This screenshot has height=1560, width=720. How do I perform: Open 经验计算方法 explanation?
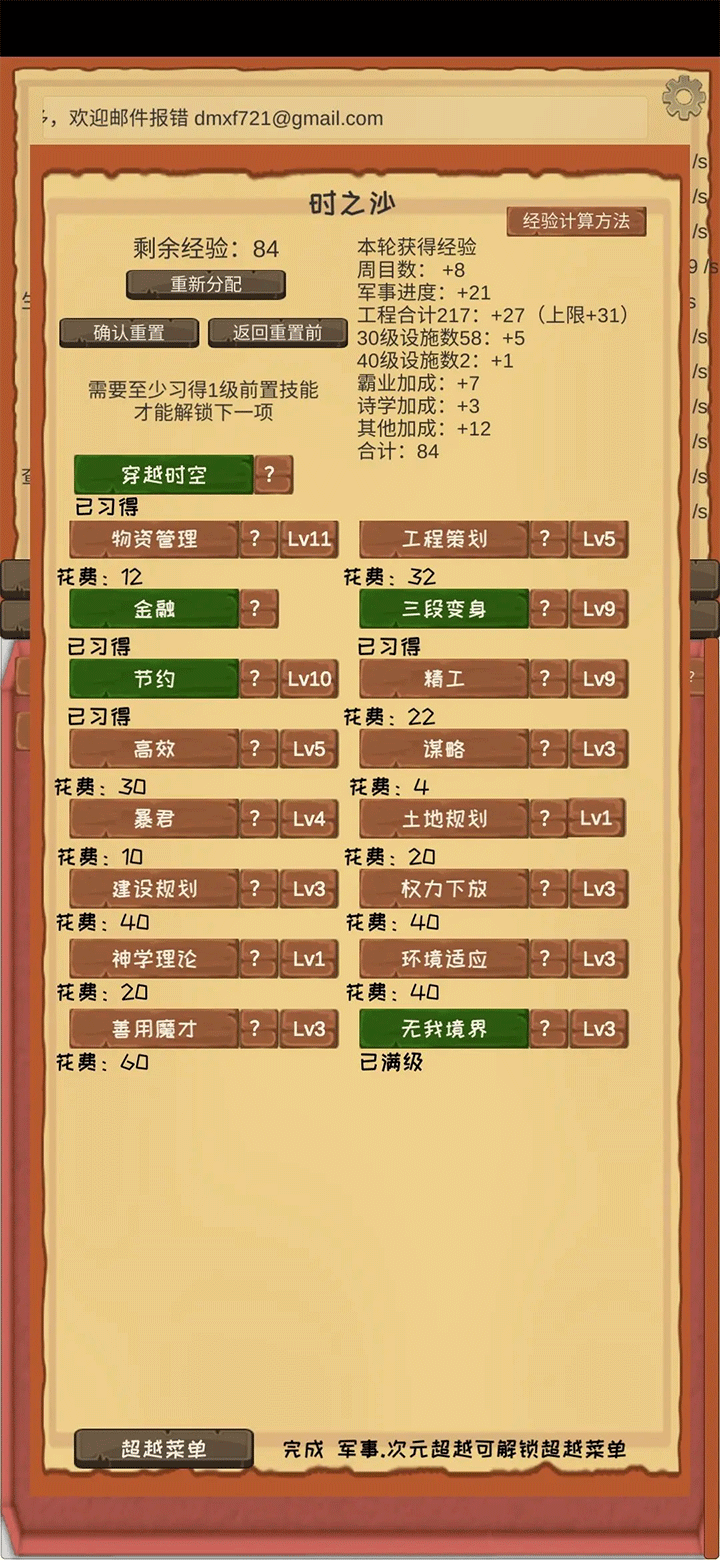click(x=576, y=221)
